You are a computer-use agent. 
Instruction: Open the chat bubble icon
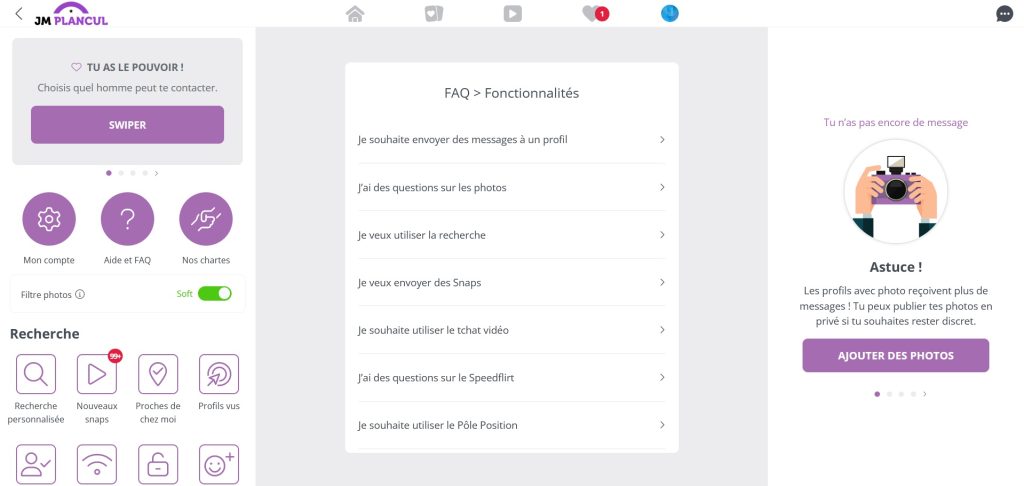click(x=1004, y=14)
